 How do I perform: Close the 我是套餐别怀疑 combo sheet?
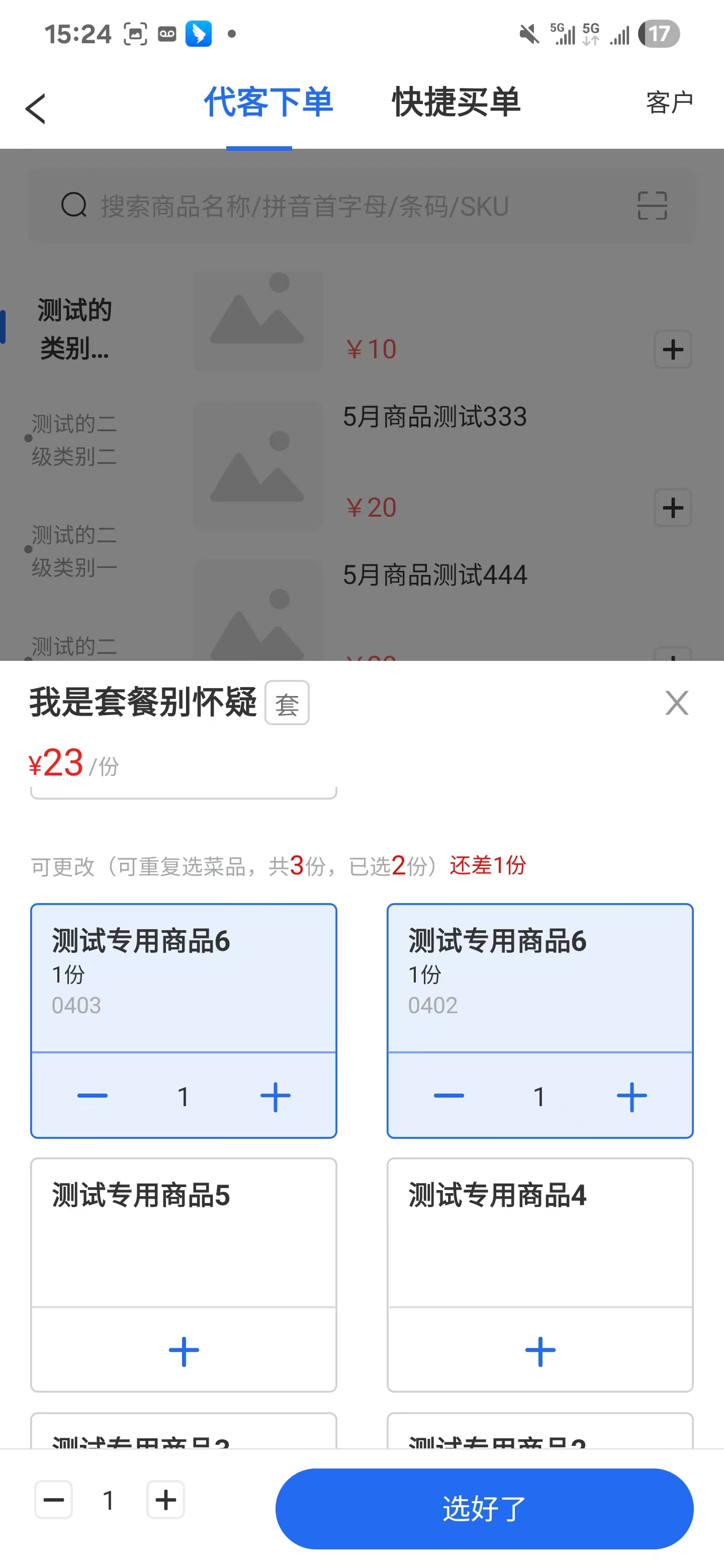tap(677, 703)
